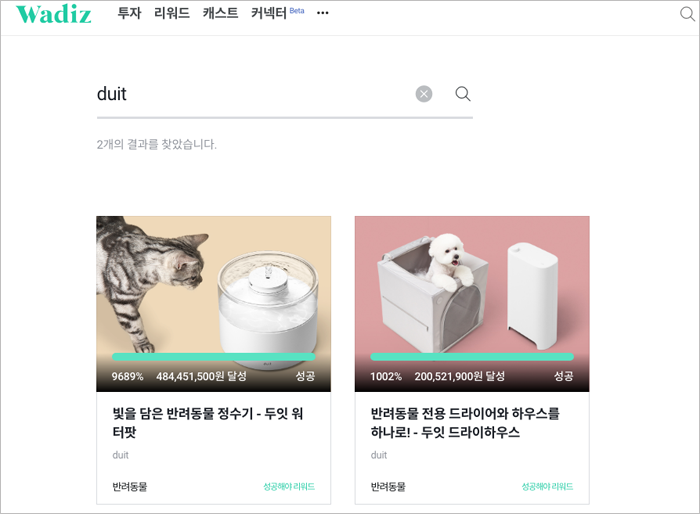Open the top-right search icon
The width and height of the screenshot is (700, 514).
point(687,14)
